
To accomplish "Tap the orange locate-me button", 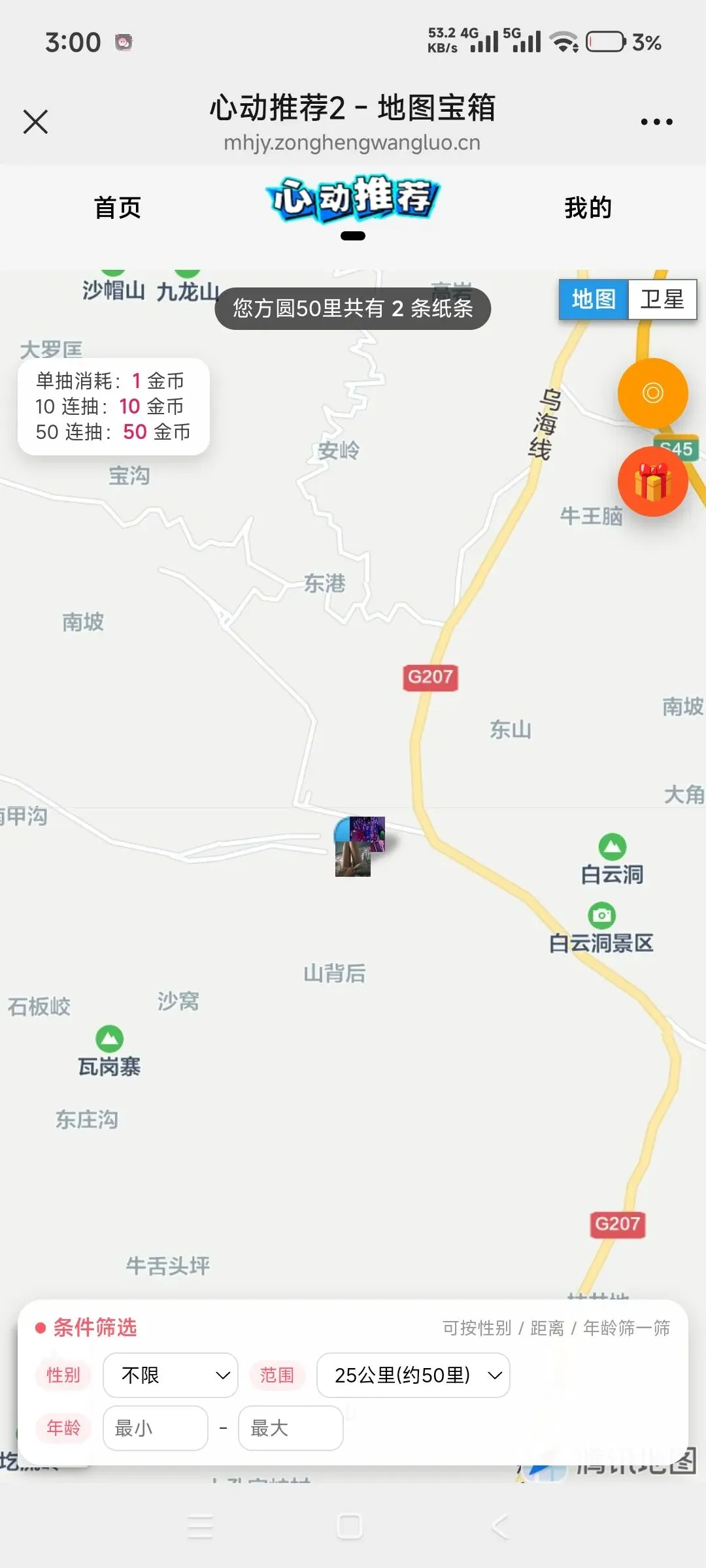I will click(652, 393).
